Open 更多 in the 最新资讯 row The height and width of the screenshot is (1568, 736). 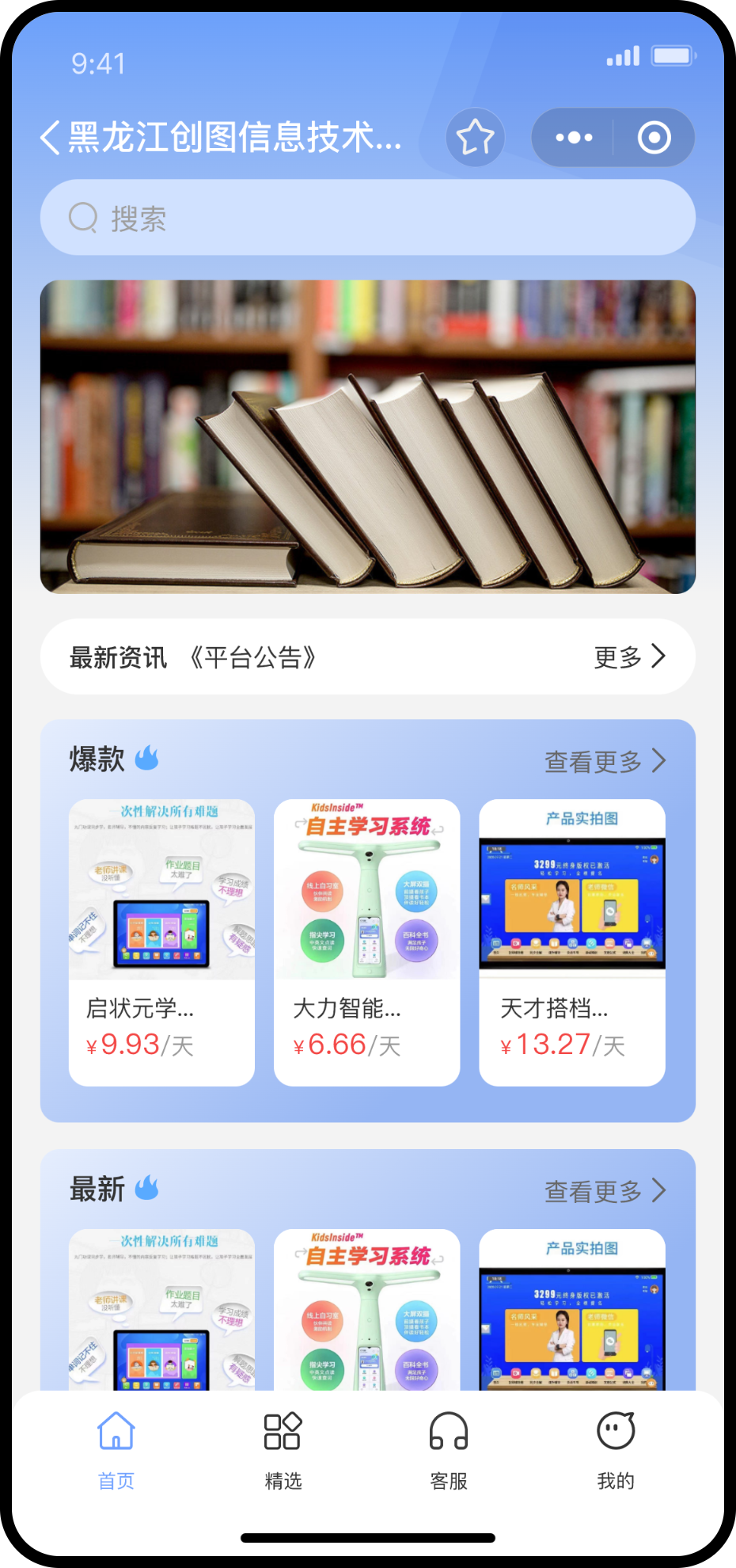click(629, 657)
